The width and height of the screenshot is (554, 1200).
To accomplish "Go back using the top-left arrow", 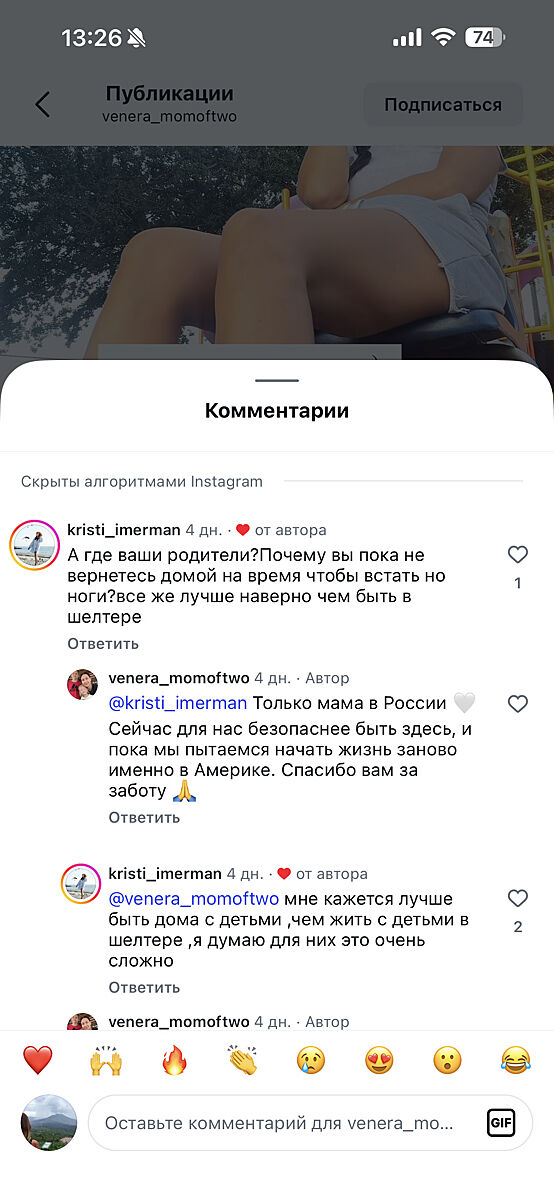I will tap(42, 104).
